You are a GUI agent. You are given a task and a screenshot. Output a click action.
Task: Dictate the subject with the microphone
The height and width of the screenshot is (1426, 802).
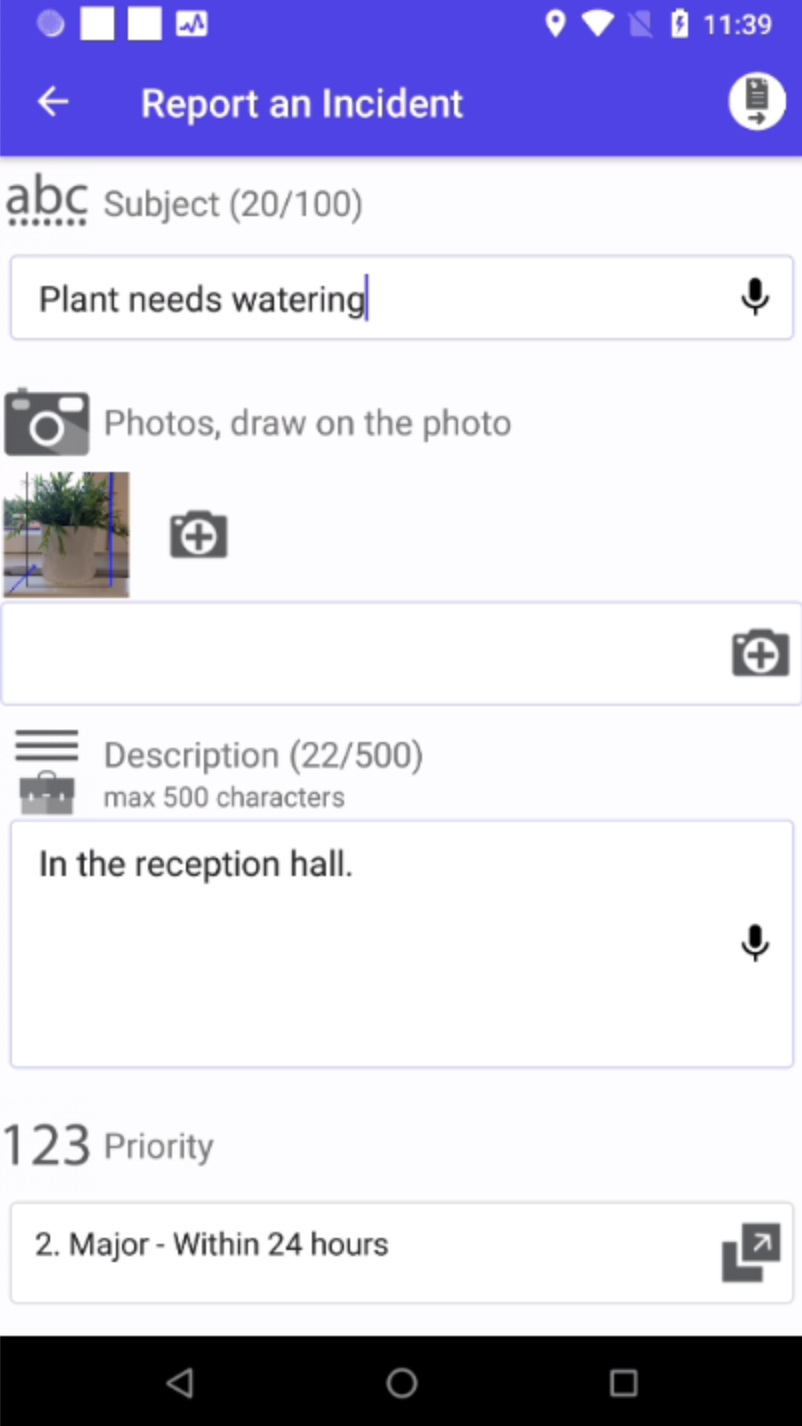pos(755,297)
